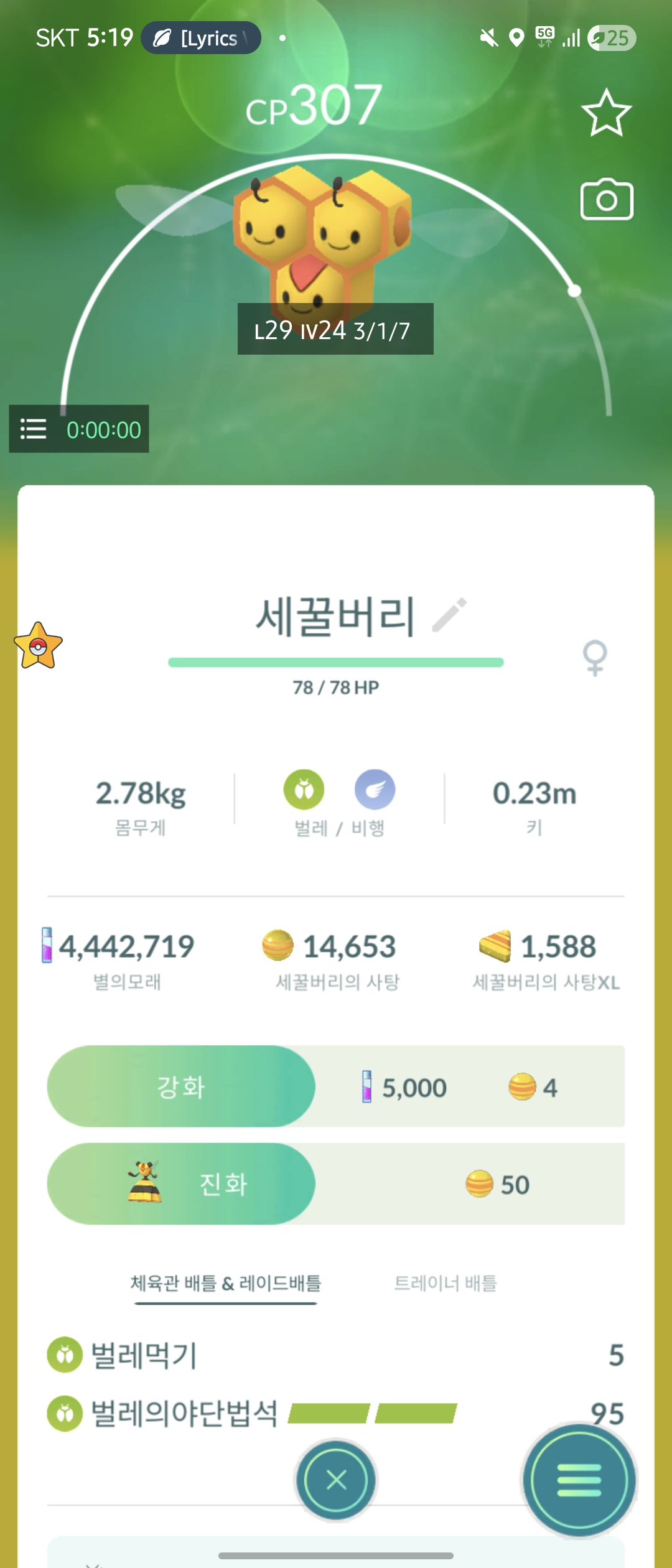Open the round menu button
This screenshot has width=672, height=1568.
tap(579, 1480)
